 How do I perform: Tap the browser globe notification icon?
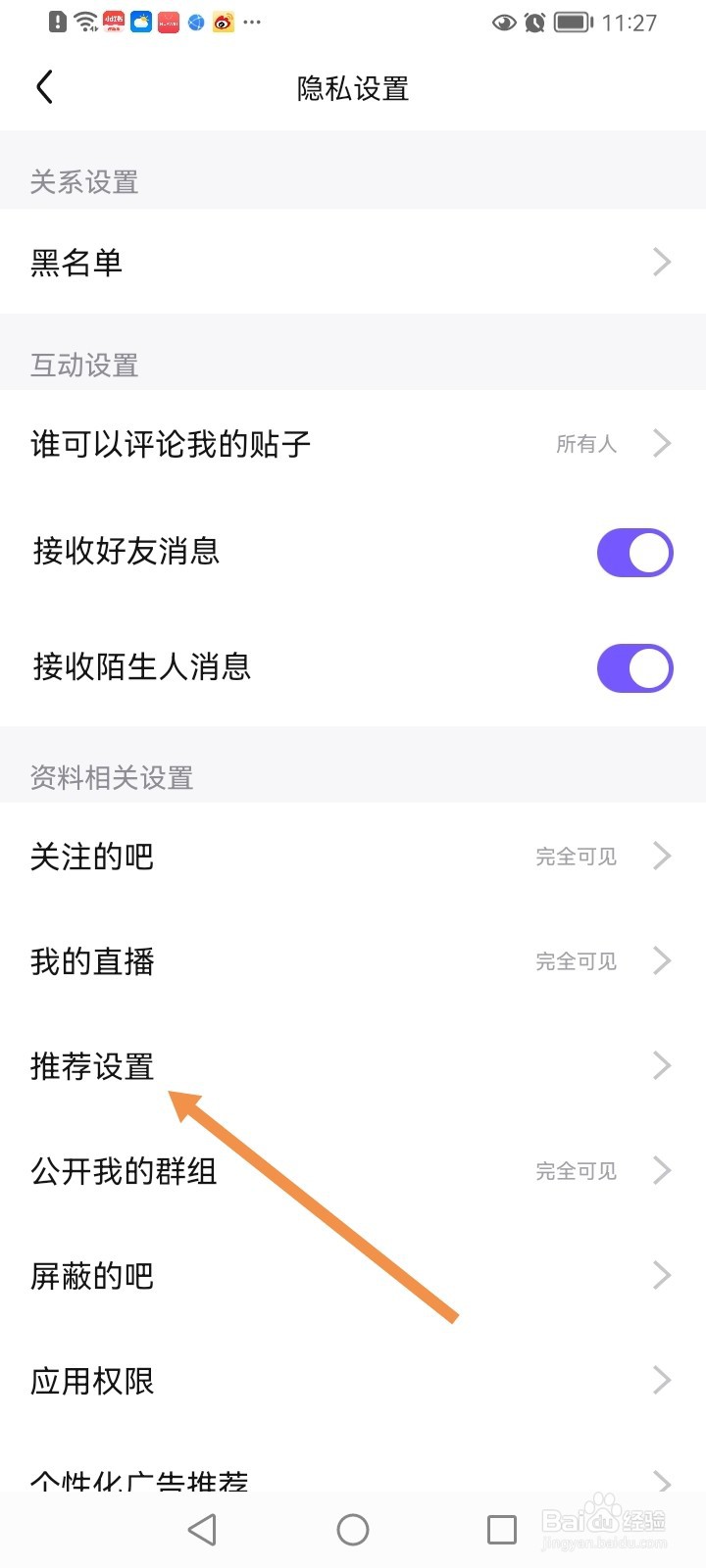pyautogui.click(x=196, y=22)
